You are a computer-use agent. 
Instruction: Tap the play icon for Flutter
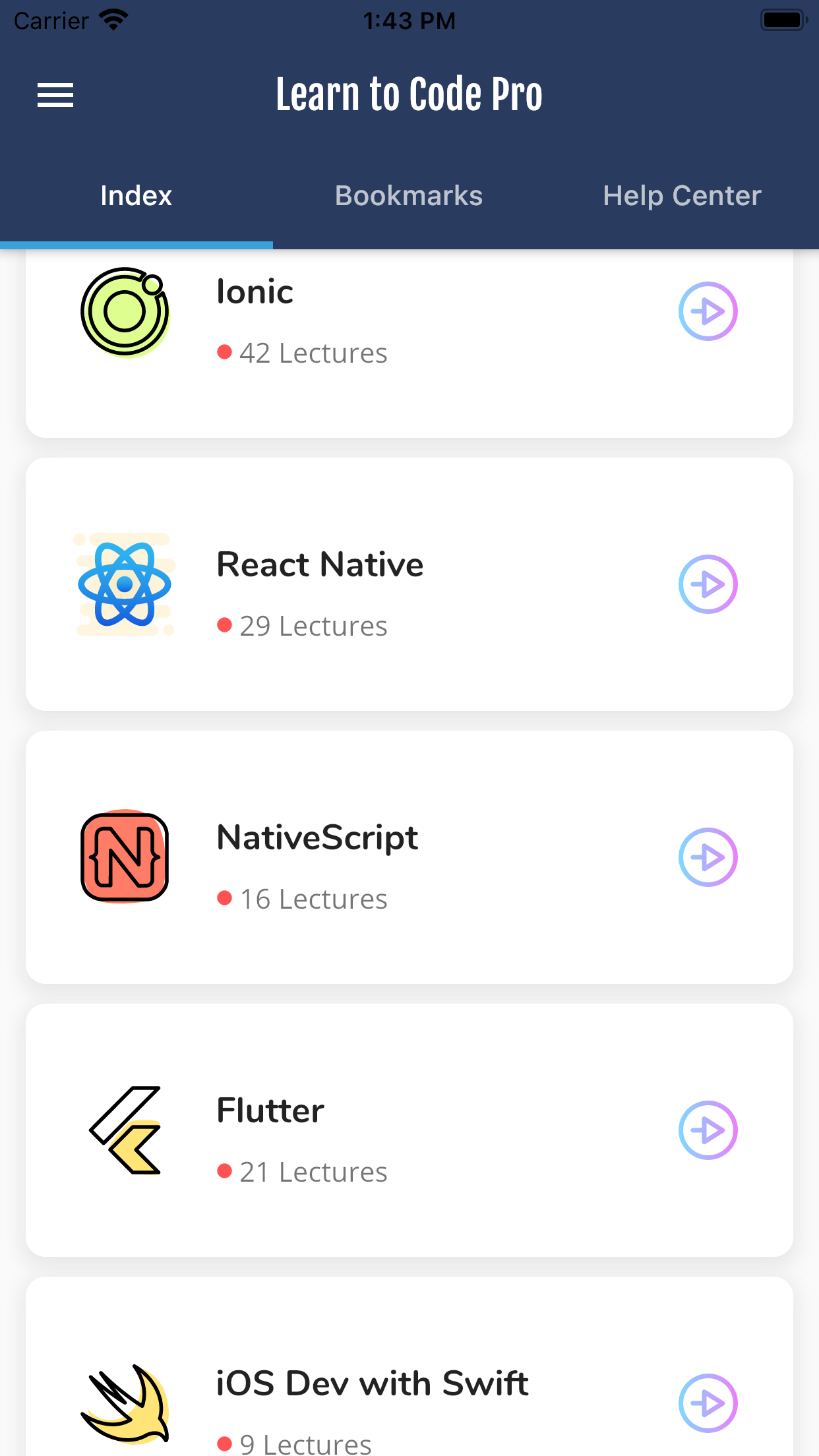(708, 1130)
